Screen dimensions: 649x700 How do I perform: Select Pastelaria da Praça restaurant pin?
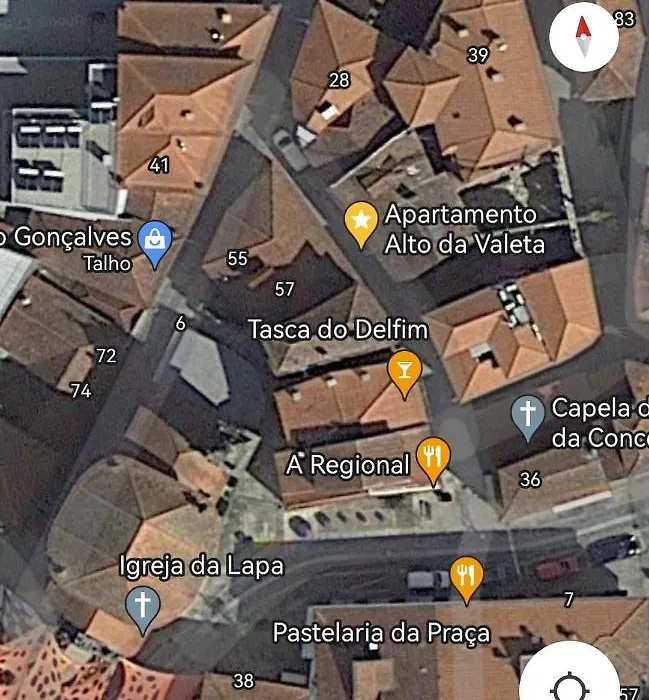(466, 577)
